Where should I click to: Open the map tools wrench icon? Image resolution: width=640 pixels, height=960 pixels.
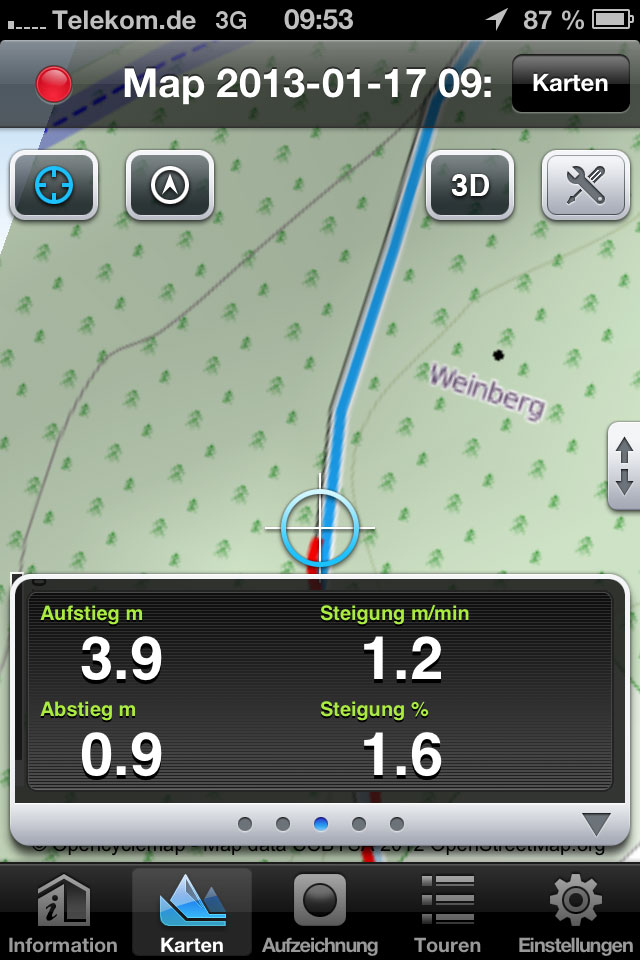pos(585,185)
